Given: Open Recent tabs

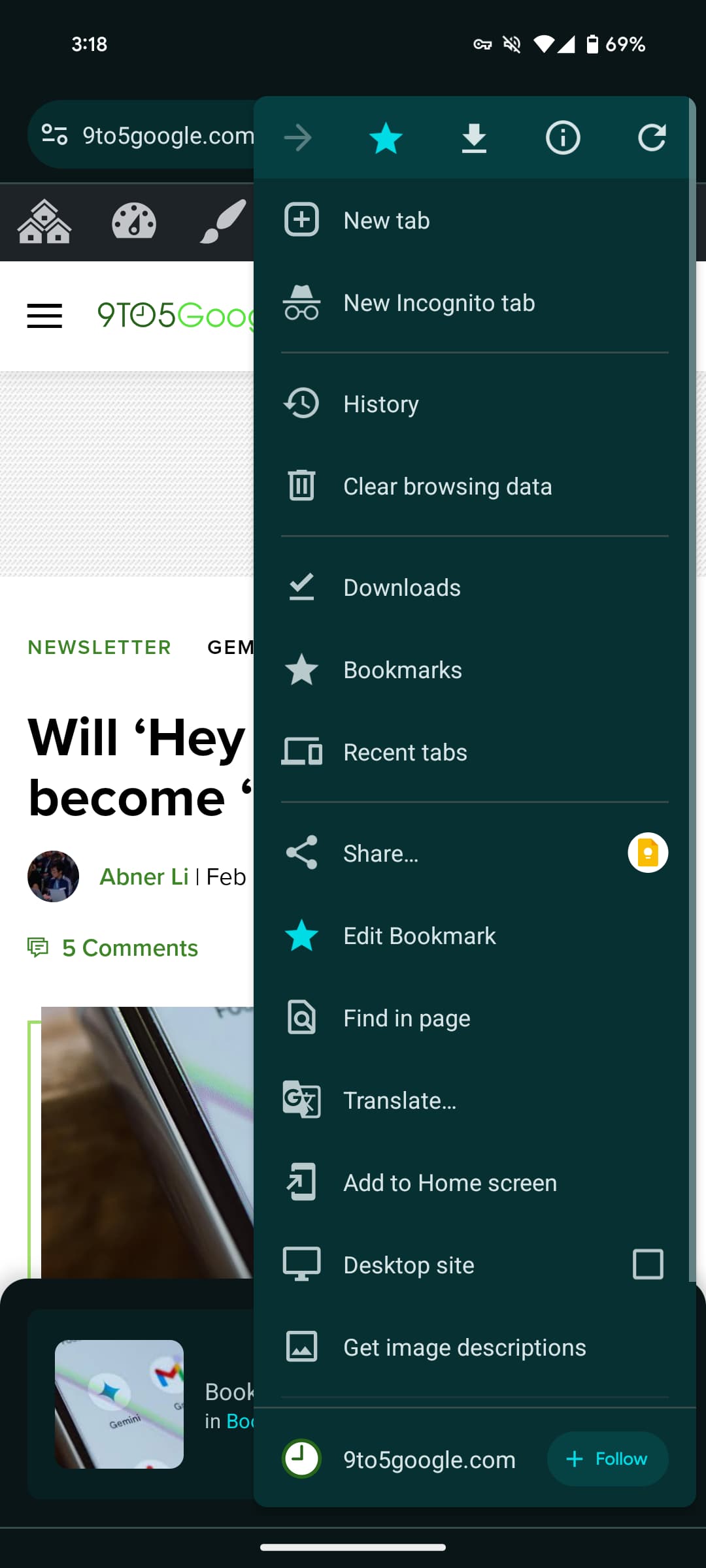Looking at the screenshot, I should coord(405,753).
